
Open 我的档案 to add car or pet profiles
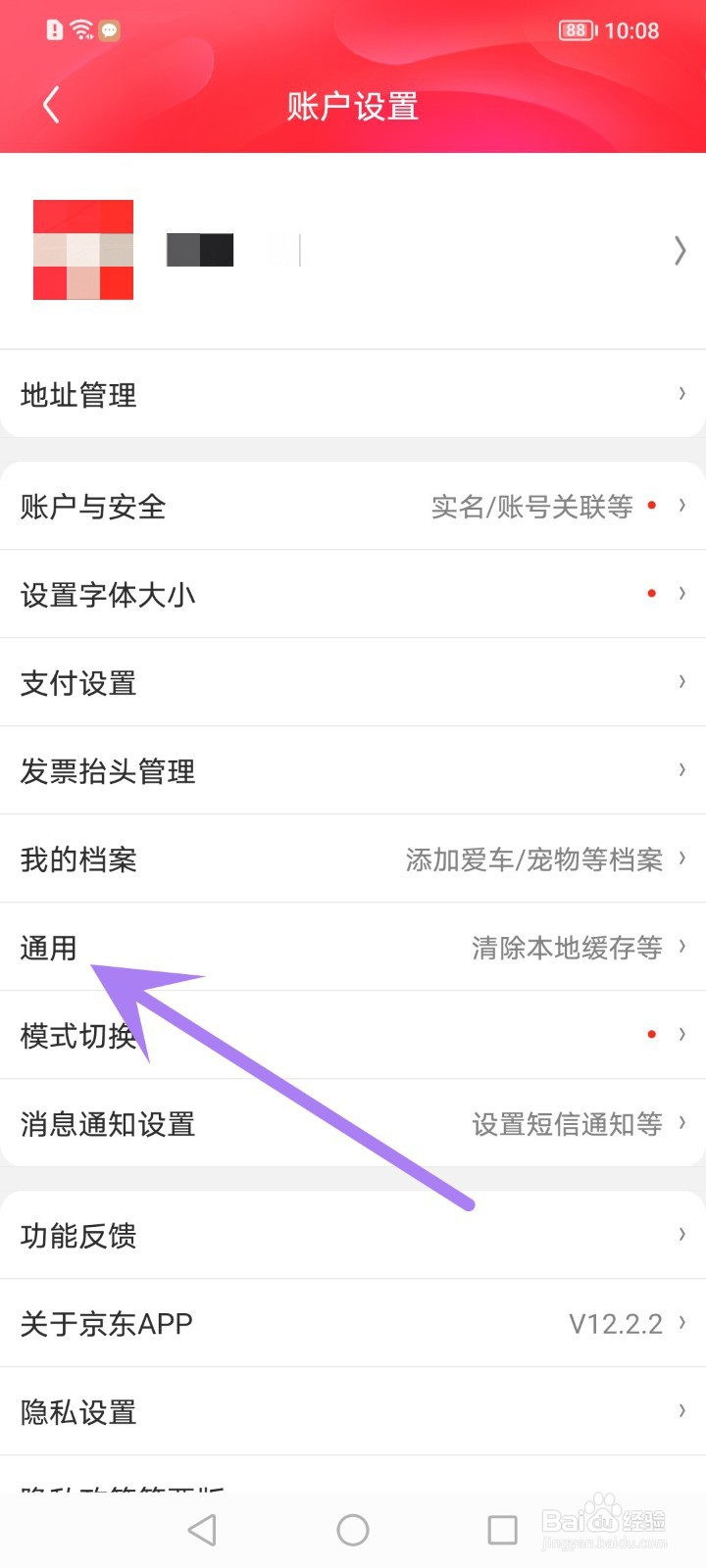[x=78, y=859]
